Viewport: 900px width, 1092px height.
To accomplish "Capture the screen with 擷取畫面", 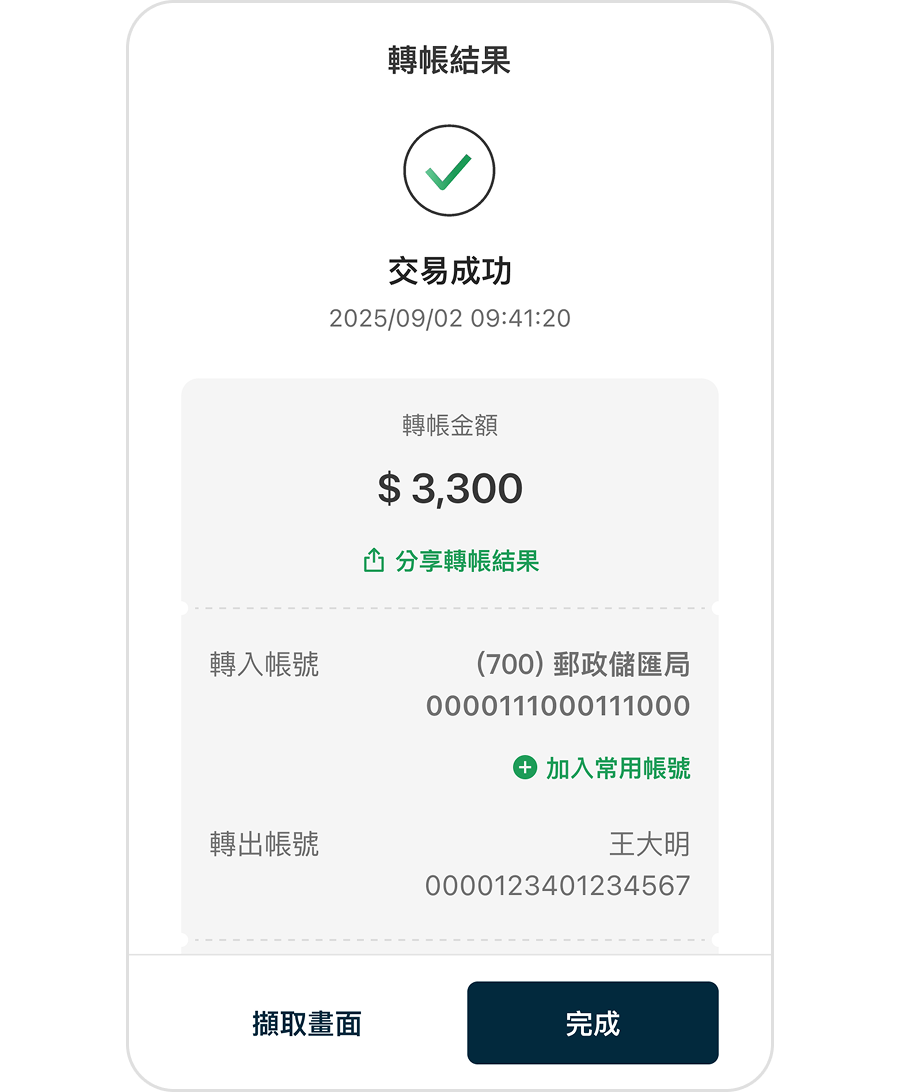I will (306, 1023).
